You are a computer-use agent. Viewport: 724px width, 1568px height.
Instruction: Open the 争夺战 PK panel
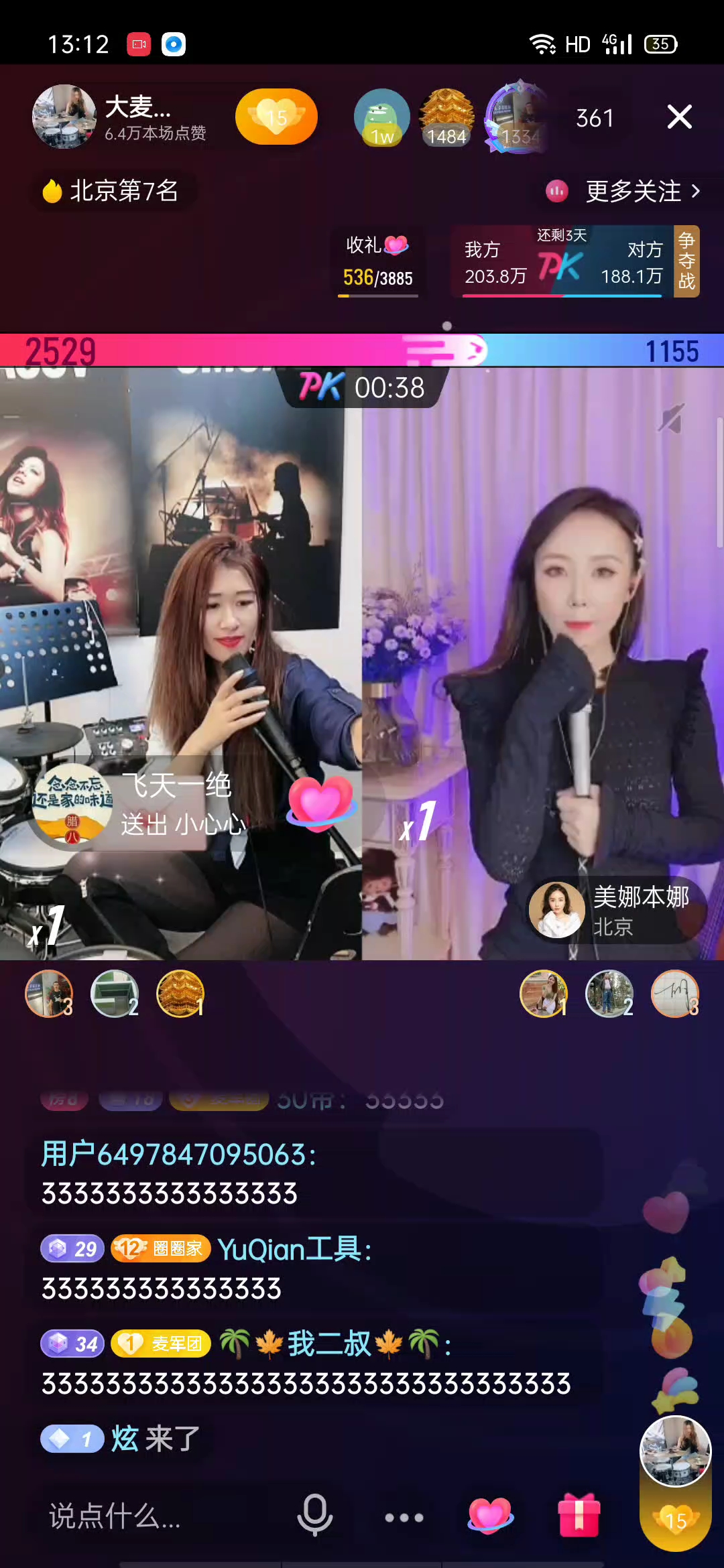click(686, 261)
